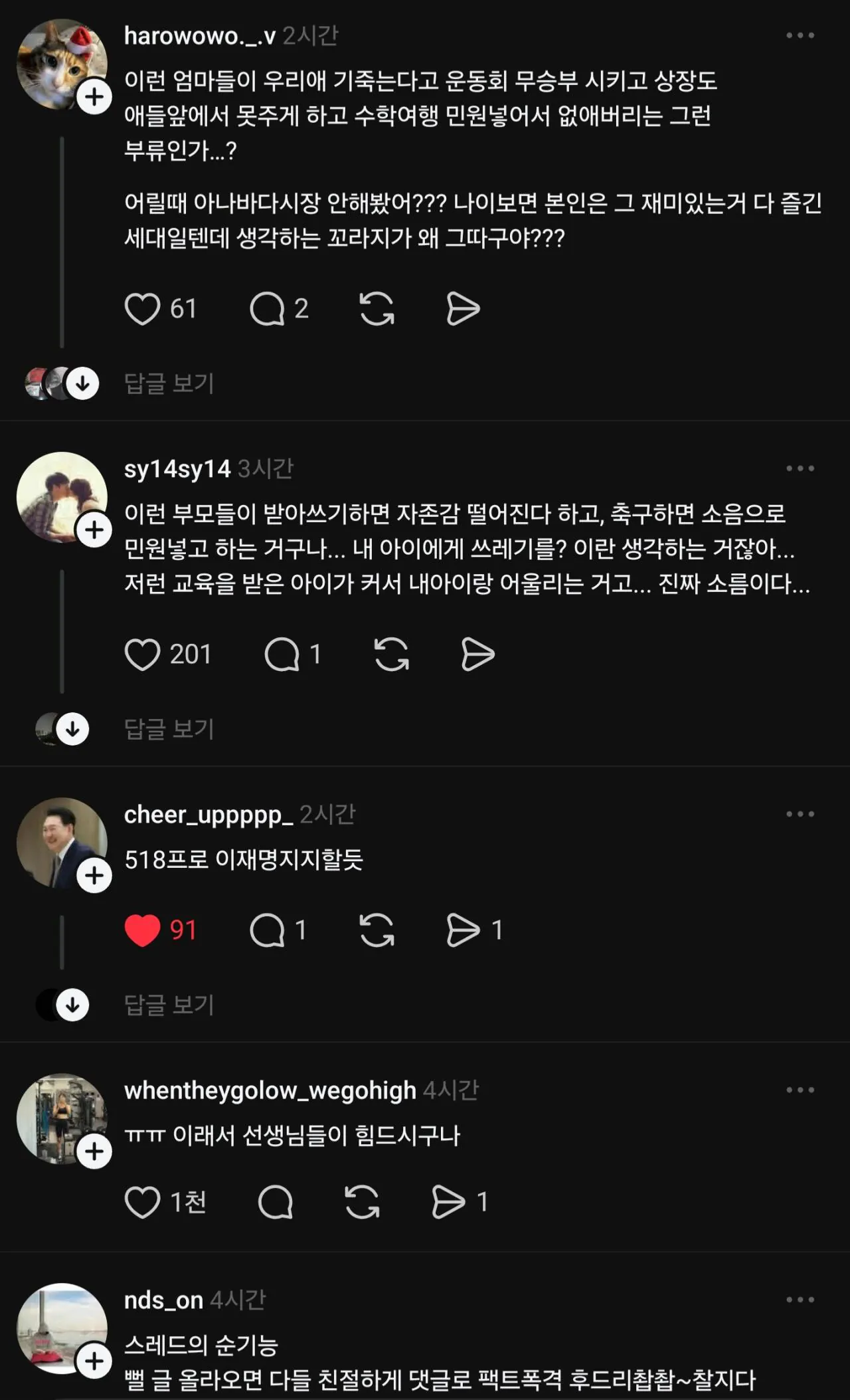Open the repost icon on sy14sy14's comment
The height and width of the screenshot is (1400, 850).
pyautogui.click(x=392, y=654)
